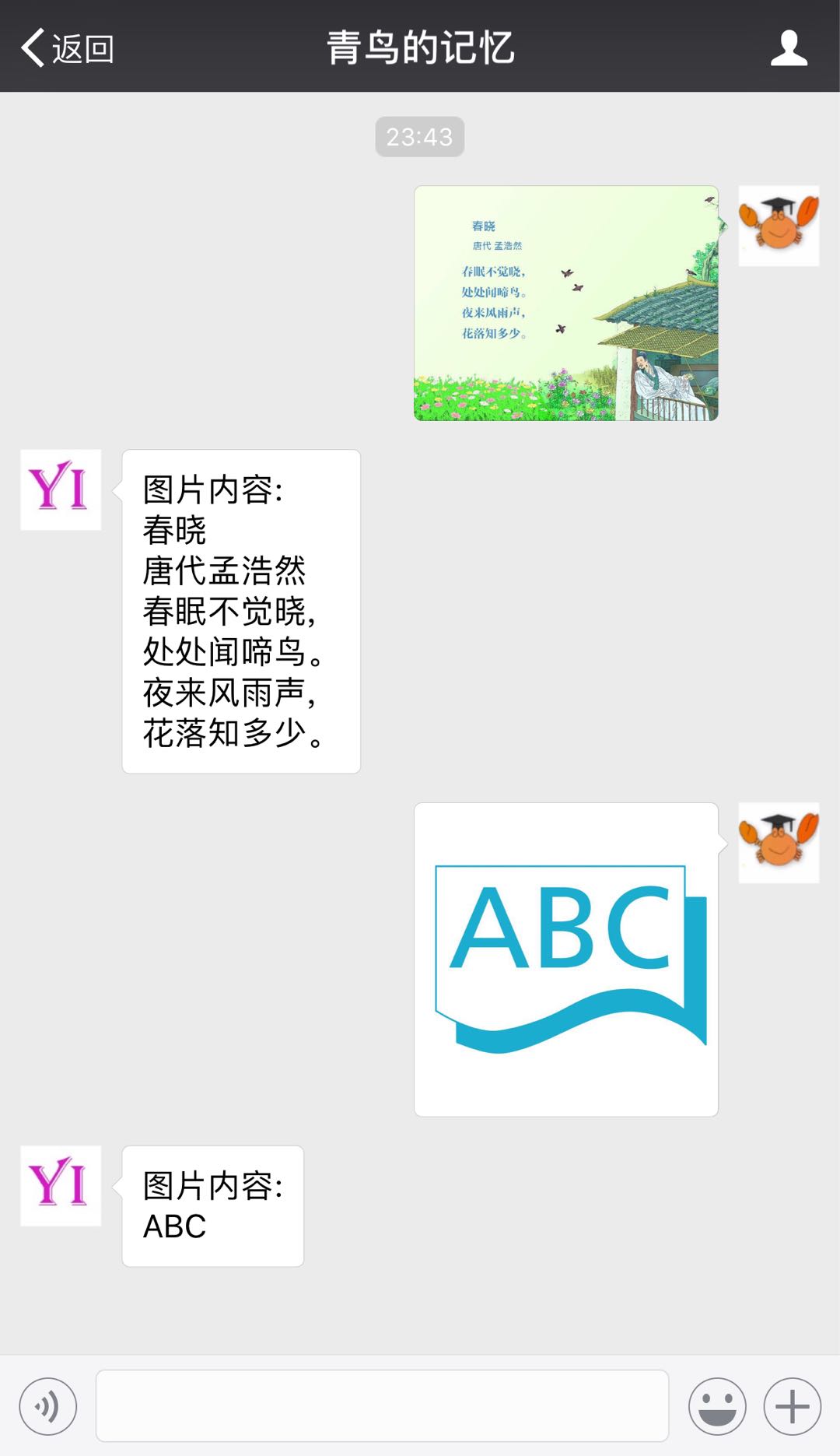Open the ABC book image message

tap(565, 960)
